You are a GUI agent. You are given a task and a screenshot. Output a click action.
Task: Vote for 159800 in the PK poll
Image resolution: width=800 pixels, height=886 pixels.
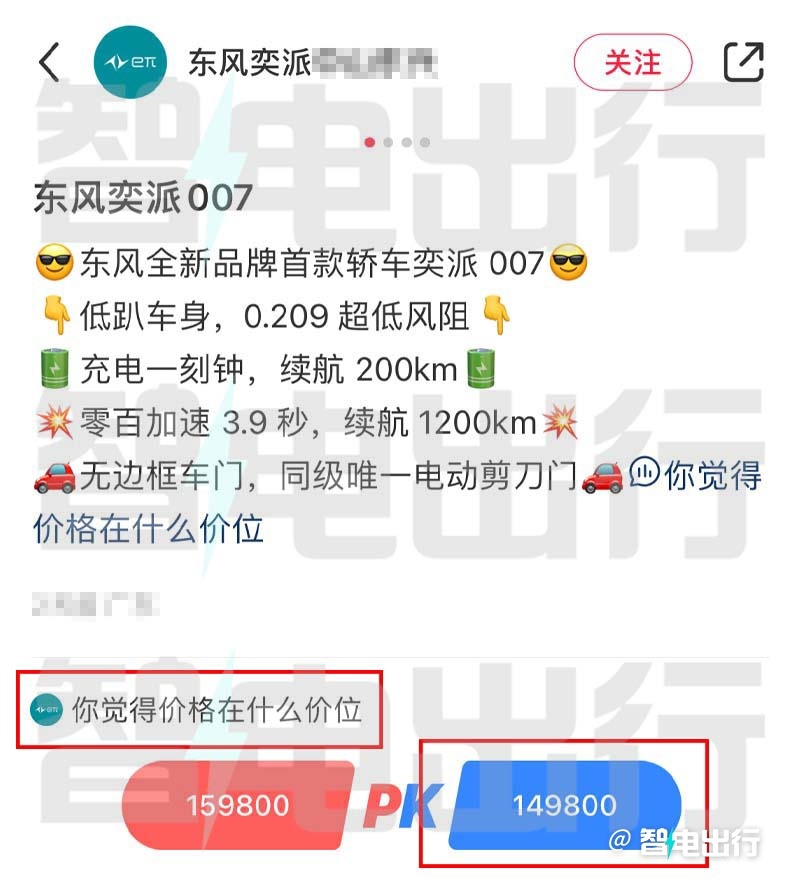tap(238, 805)
